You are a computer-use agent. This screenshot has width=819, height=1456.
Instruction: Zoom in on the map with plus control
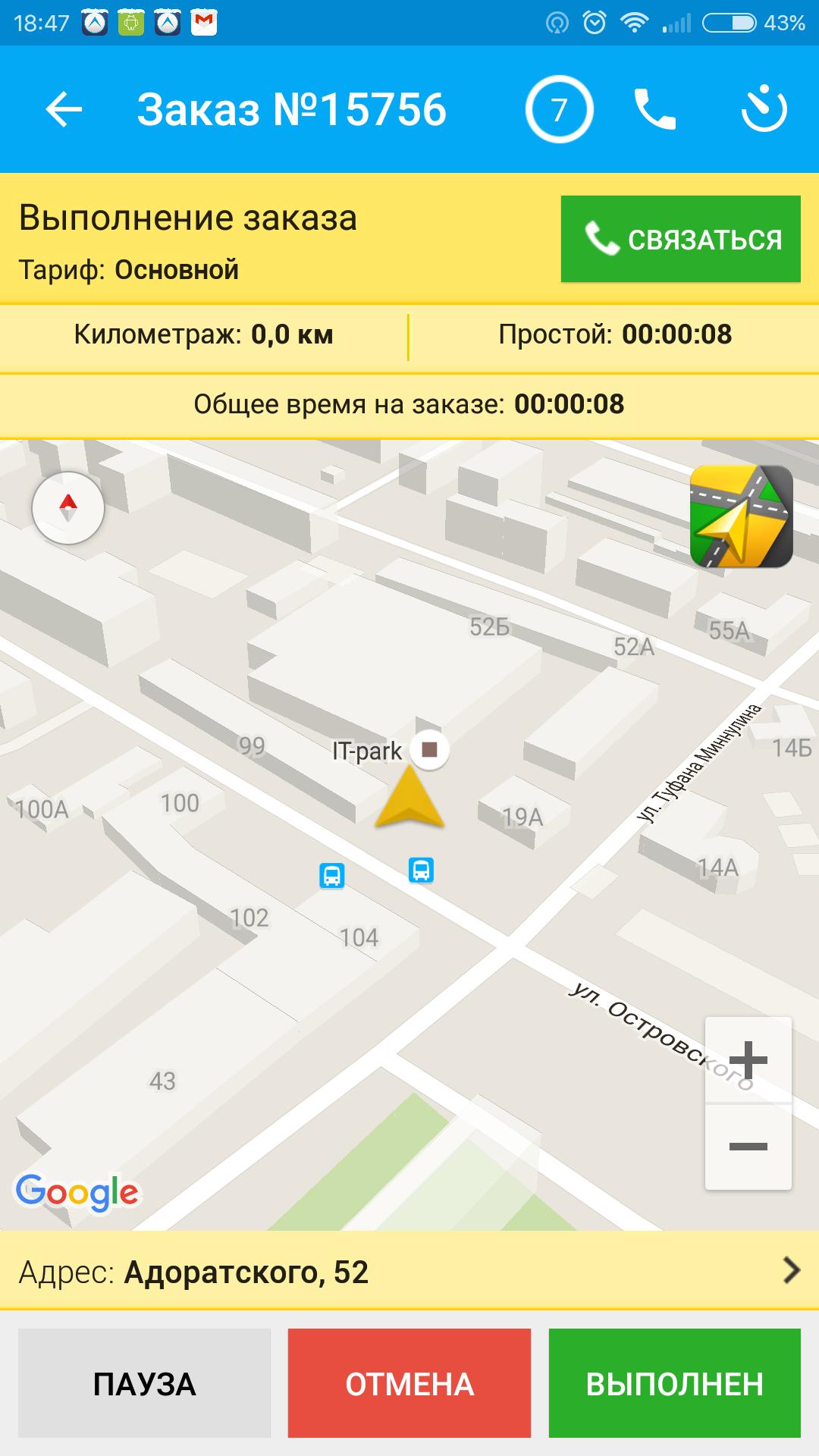[x=747, y=1060]
